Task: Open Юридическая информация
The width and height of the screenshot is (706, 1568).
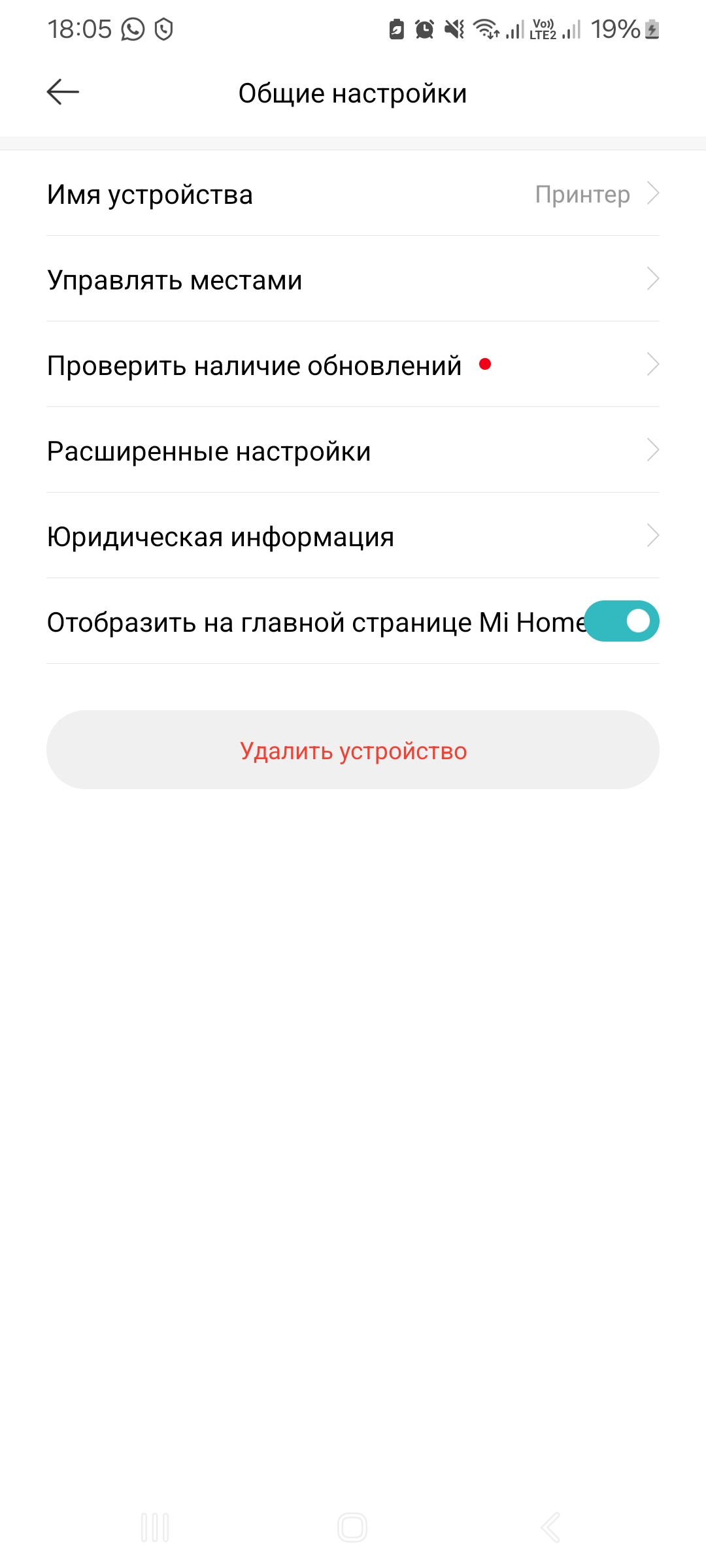Action: (353, 536)
